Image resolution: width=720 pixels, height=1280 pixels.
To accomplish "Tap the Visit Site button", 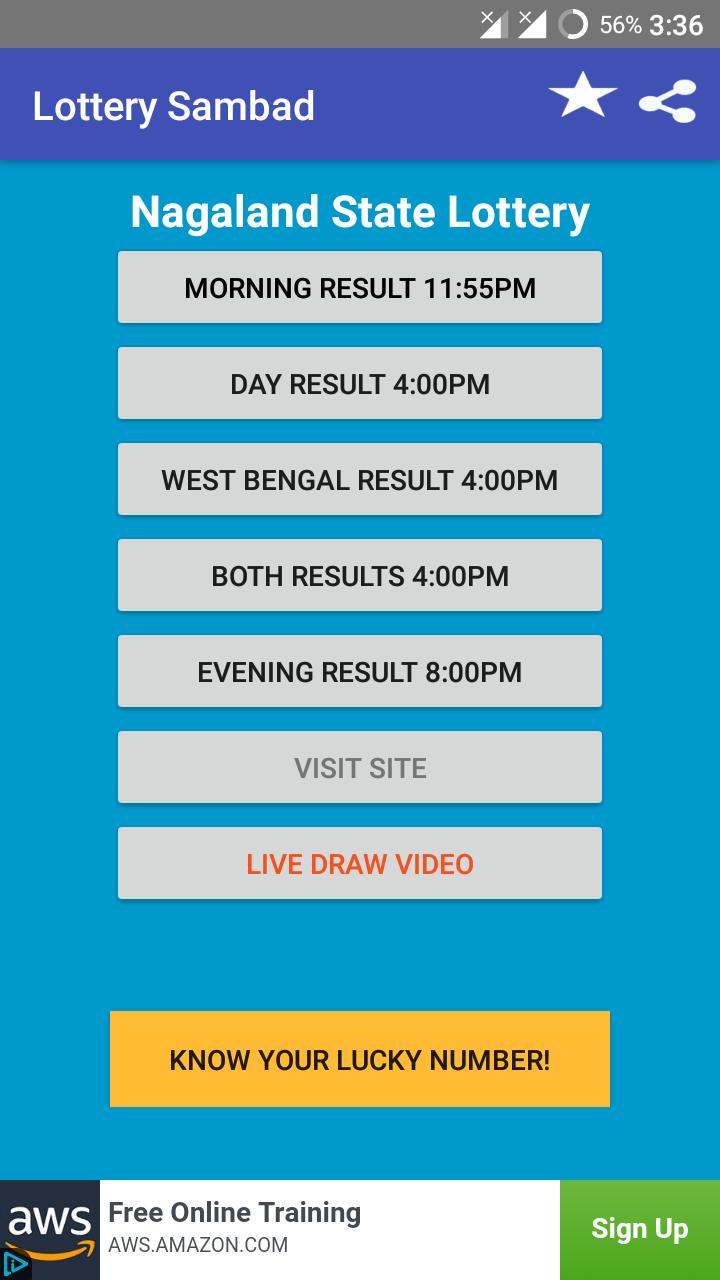I will 360,767.
